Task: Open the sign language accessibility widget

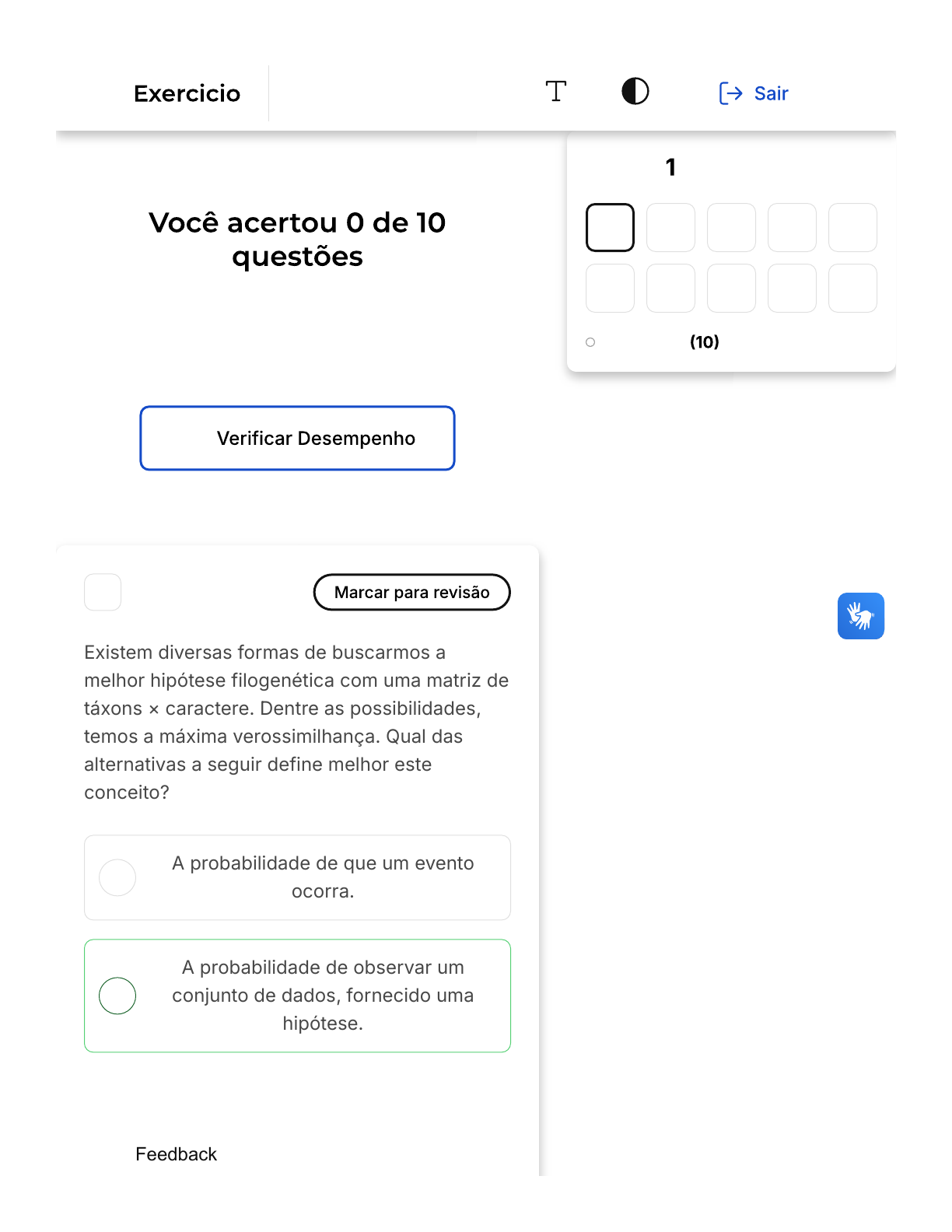Action: pos(860,616)
